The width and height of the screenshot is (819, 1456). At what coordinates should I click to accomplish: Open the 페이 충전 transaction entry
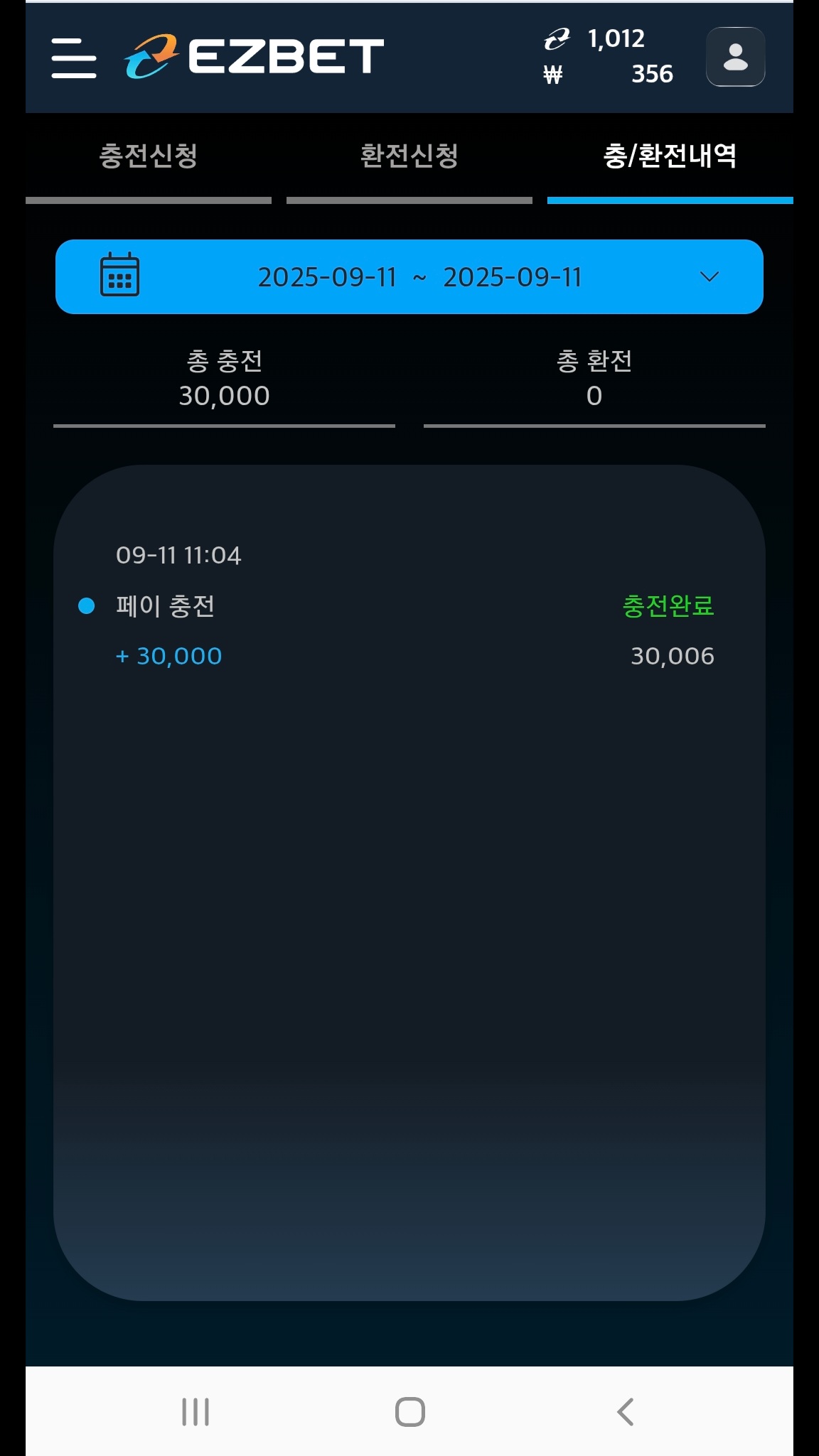(166, 606)
